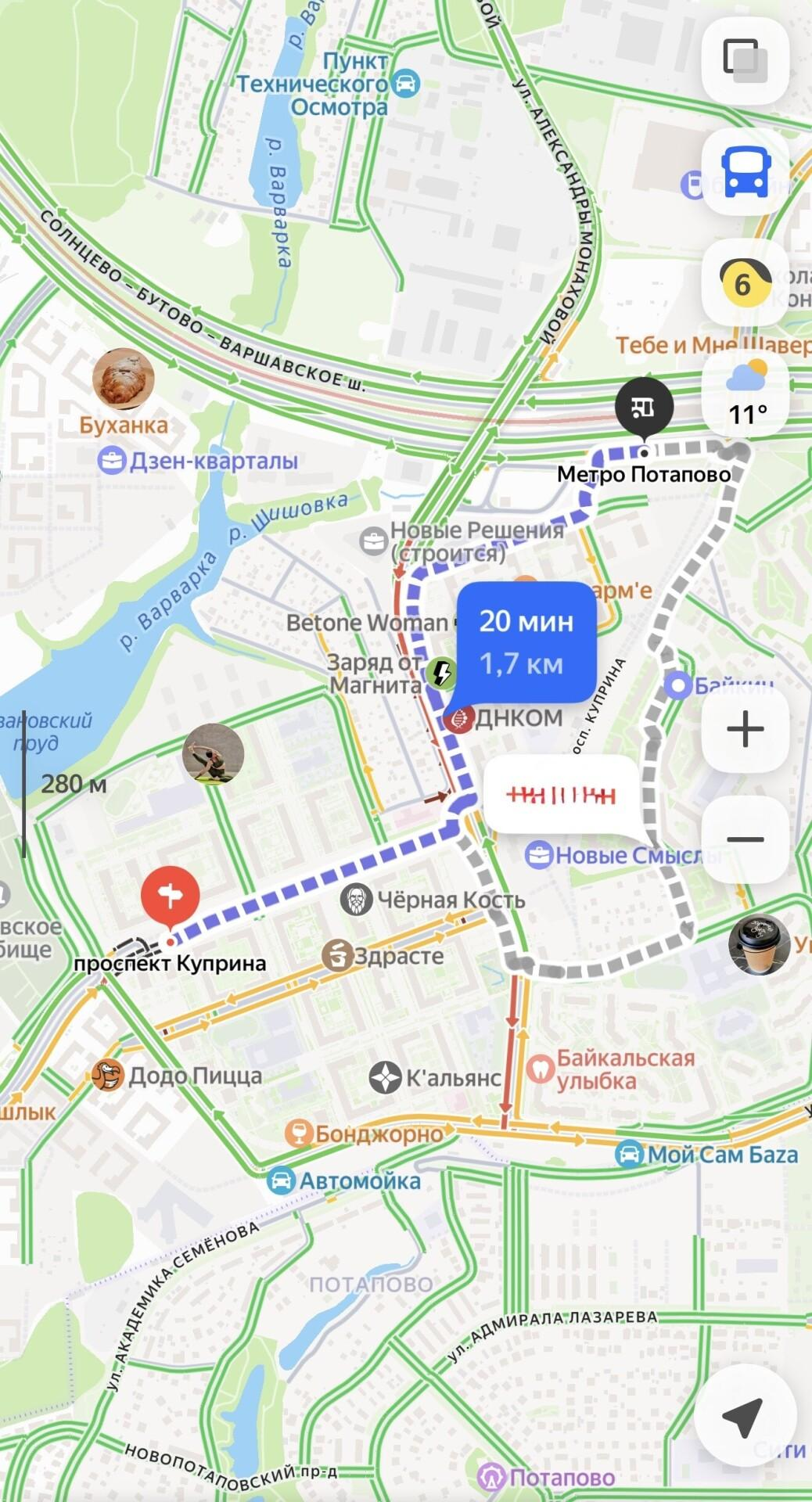Viewport: 812px width, 1502px height.
Task: Zoom in with the plus button
Action: [x=745, y=729]
